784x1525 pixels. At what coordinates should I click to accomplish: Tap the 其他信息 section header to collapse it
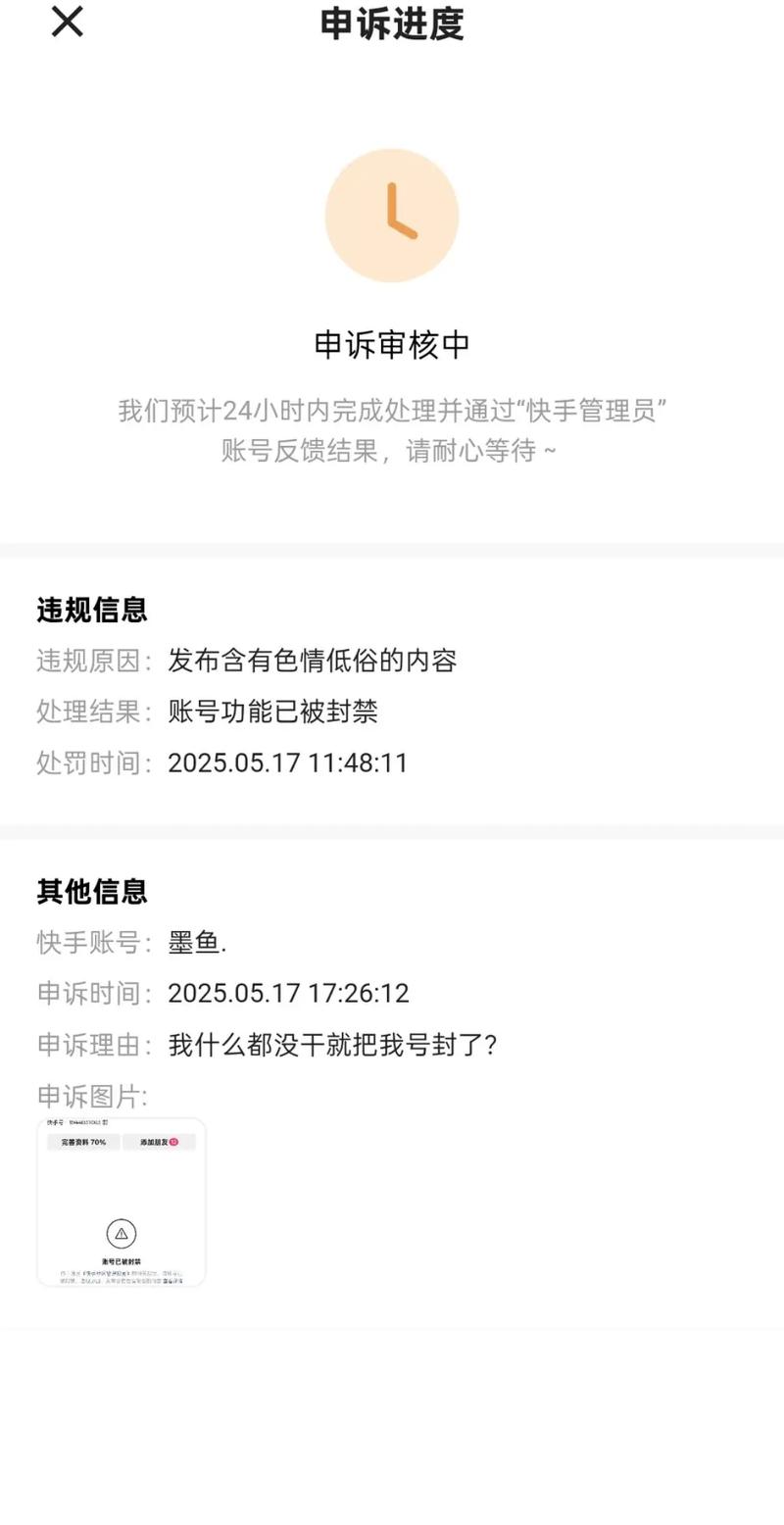pyautogui.click(x=92, y=892)
